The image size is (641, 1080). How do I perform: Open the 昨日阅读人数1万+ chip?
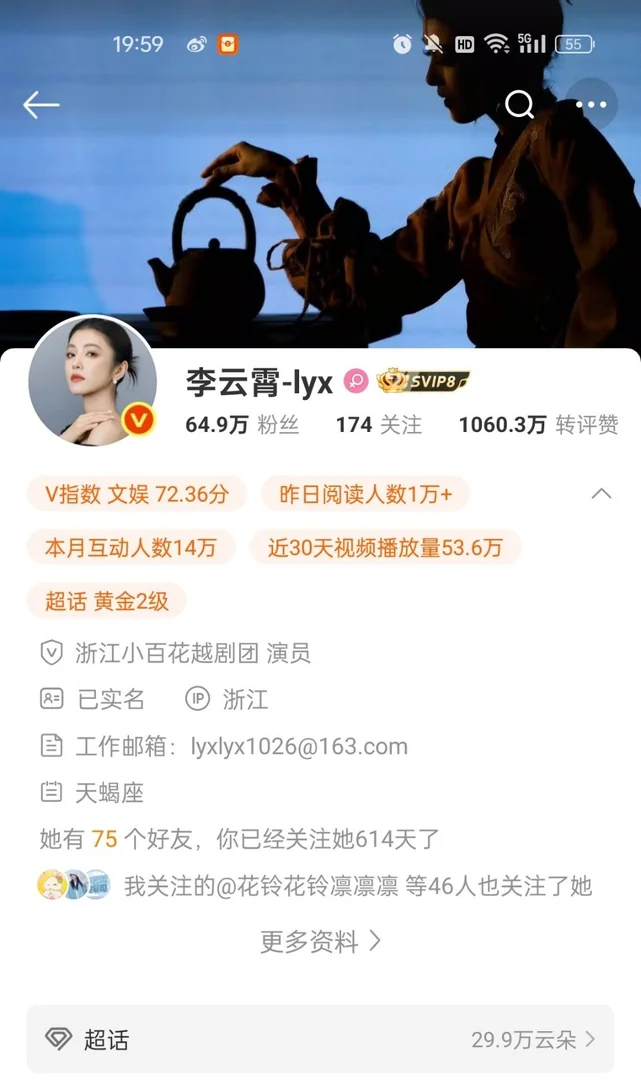[x=365, y=494]
